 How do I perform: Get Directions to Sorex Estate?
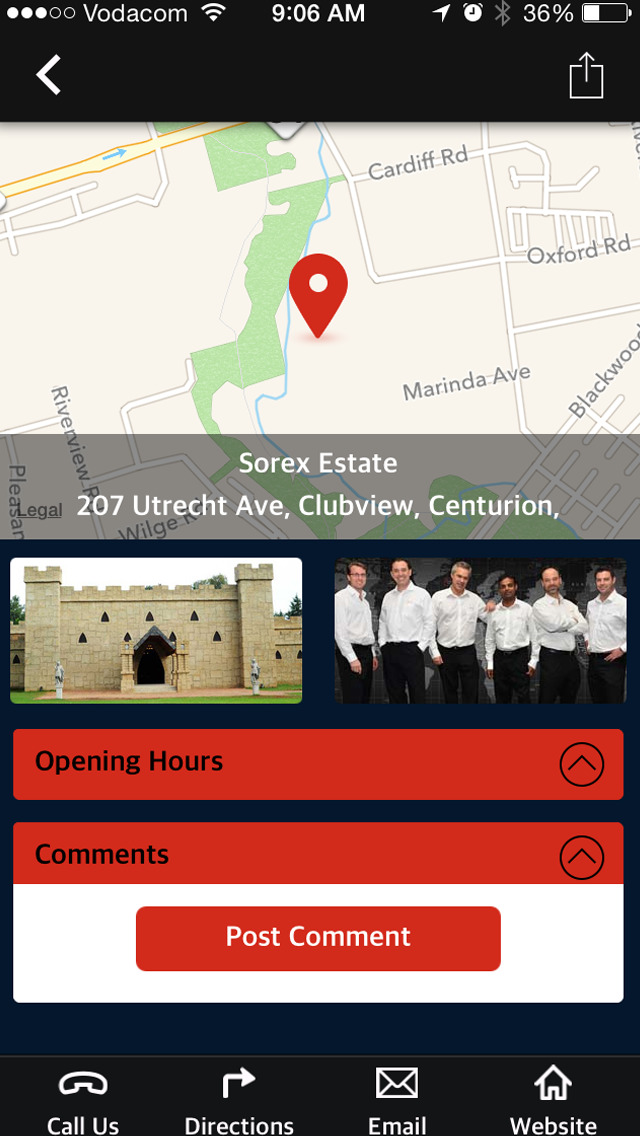(239, 1101)
